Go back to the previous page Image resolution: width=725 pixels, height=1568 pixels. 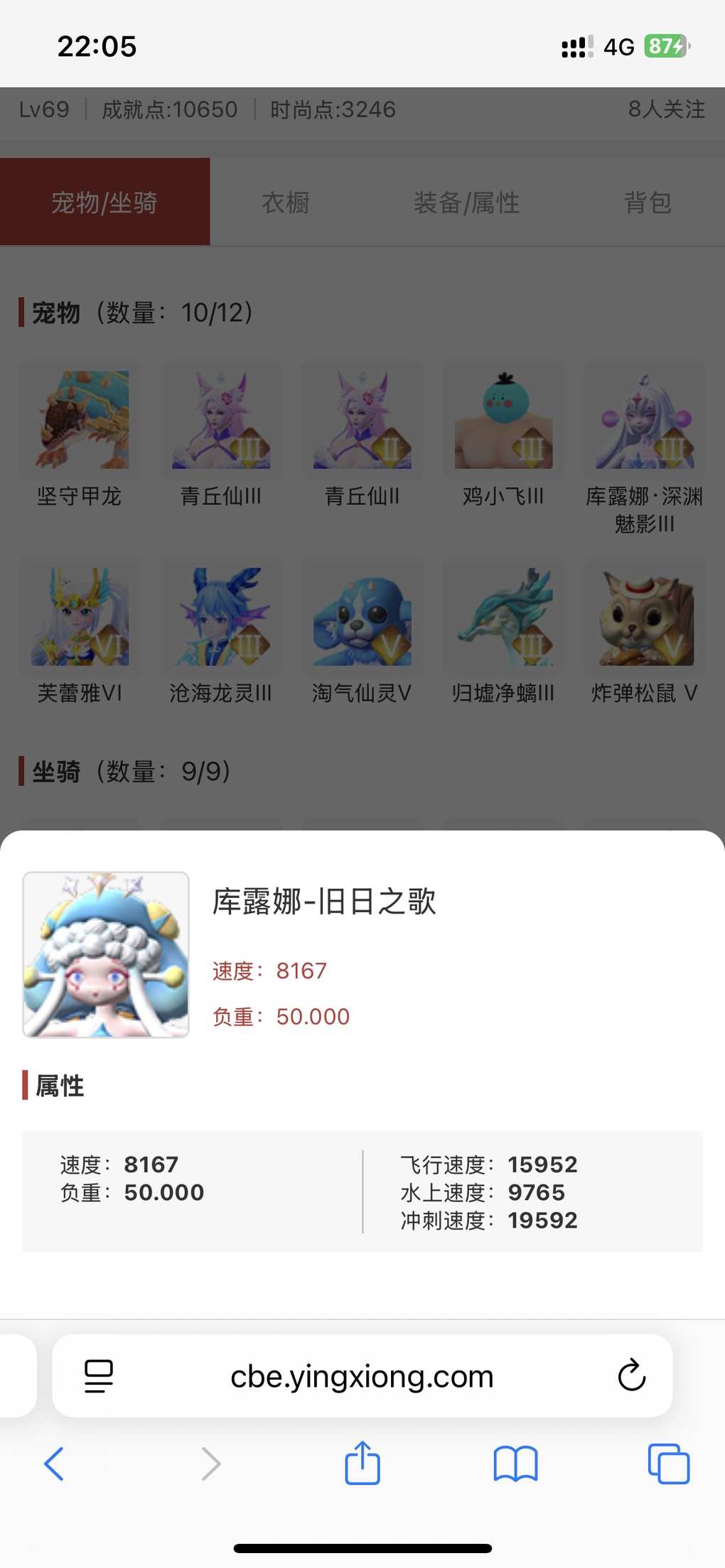click(x=54, y=1464)
